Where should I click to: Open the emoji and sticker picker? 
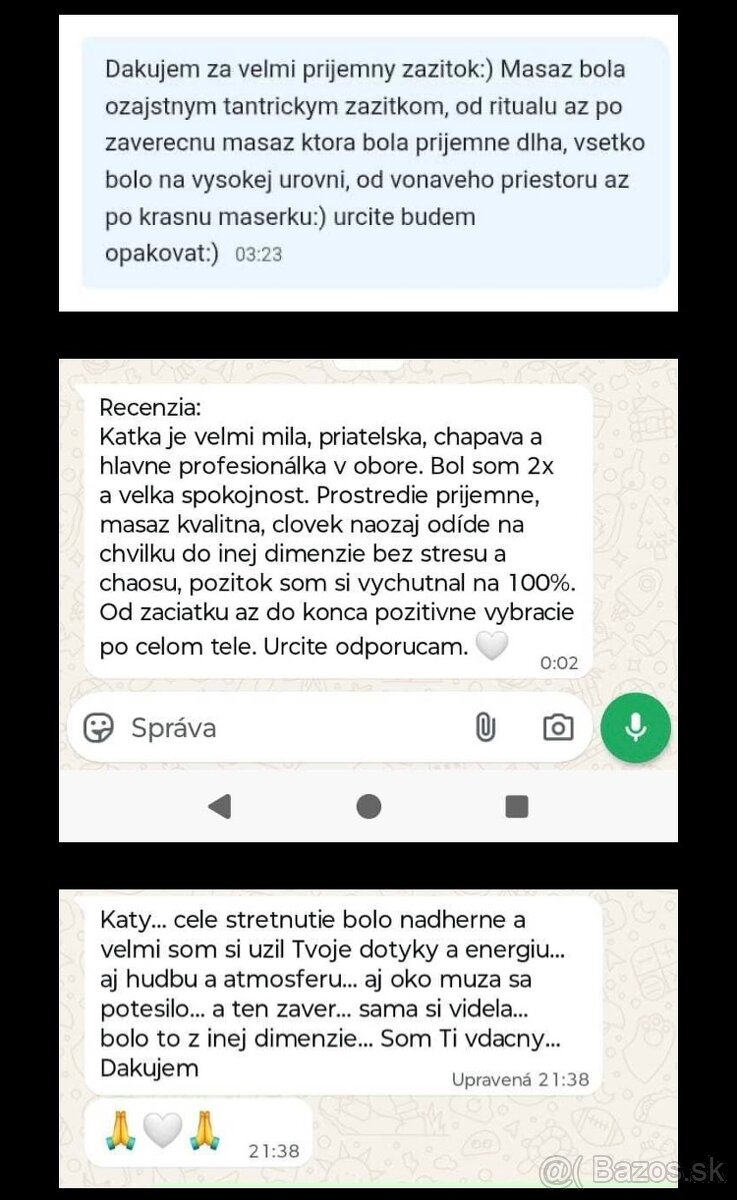tap(97, 728)
